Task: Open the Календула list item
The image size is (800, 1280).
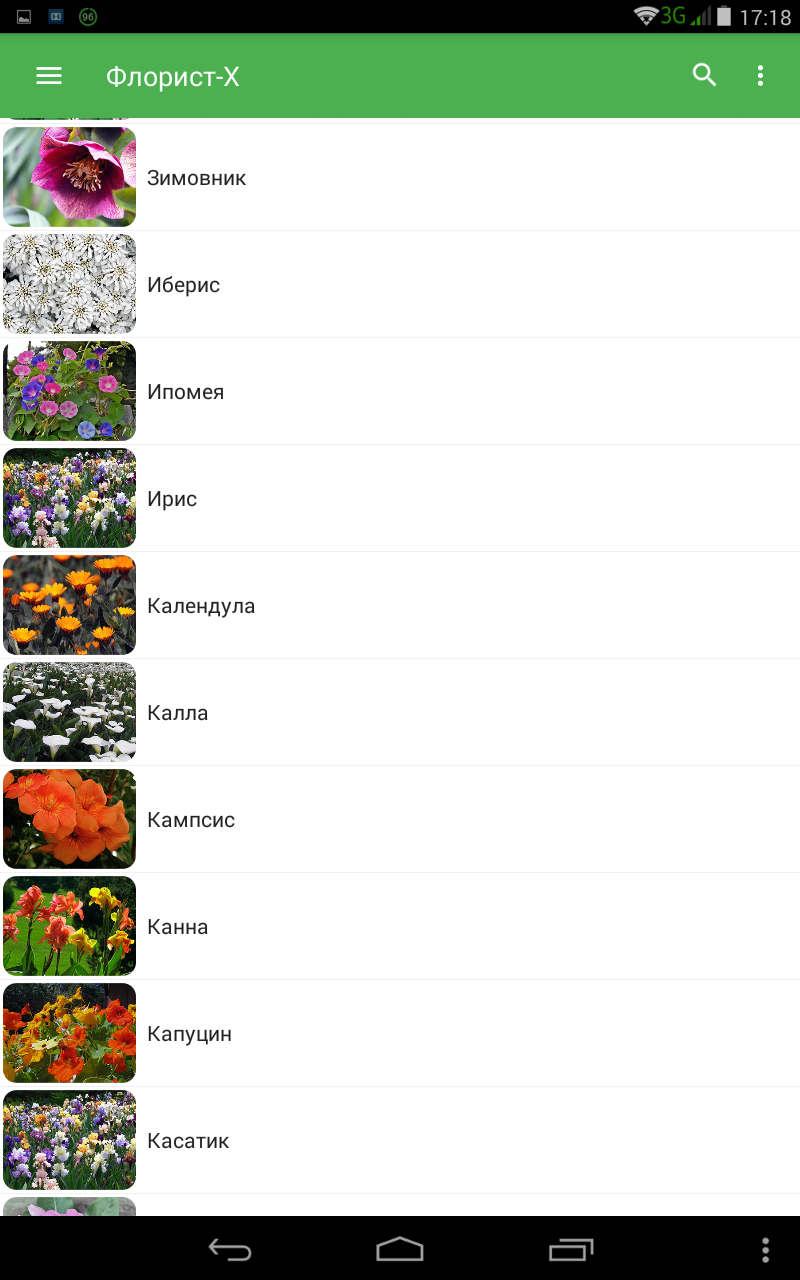Action: point(400,605)
